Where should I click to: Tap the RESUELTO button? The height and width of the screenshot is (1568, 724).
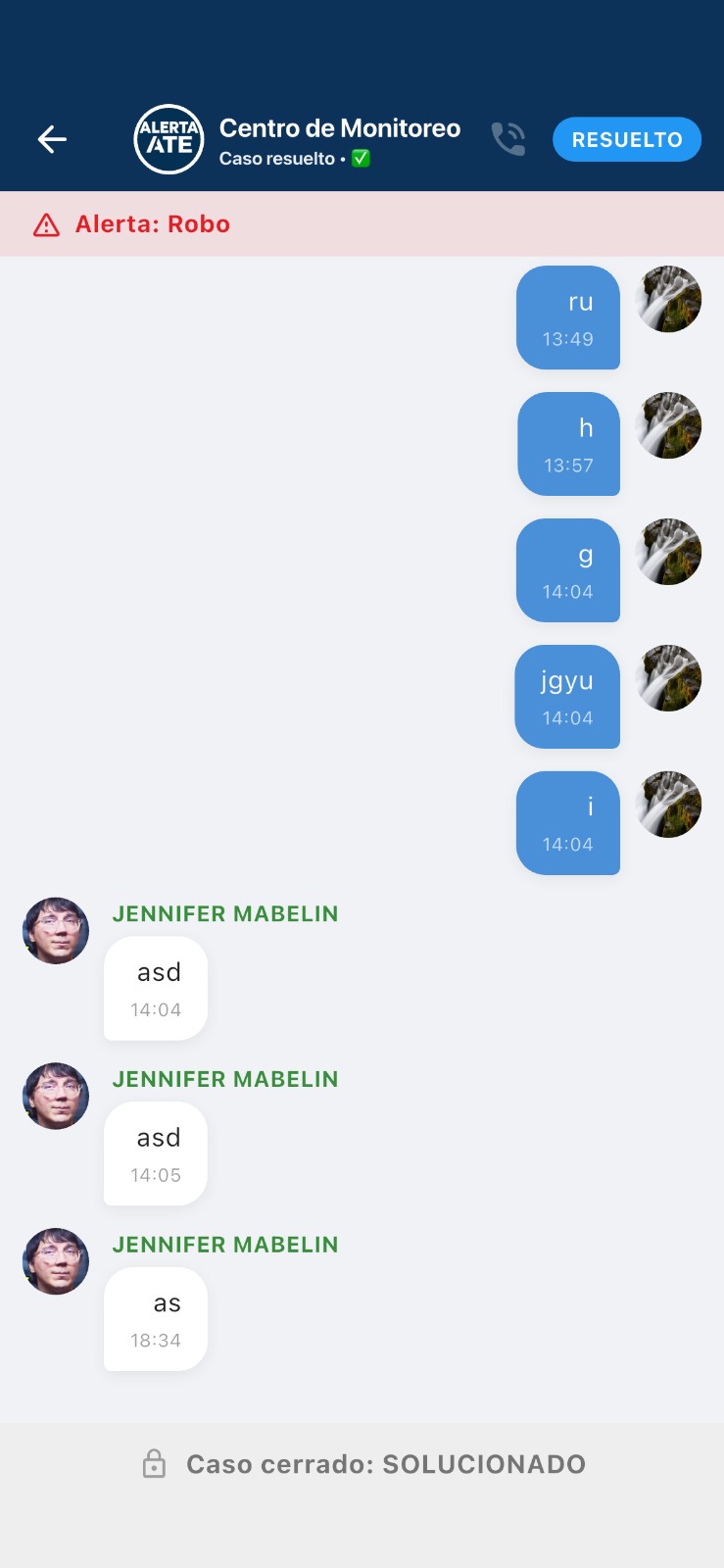click(x=627, y=139)
